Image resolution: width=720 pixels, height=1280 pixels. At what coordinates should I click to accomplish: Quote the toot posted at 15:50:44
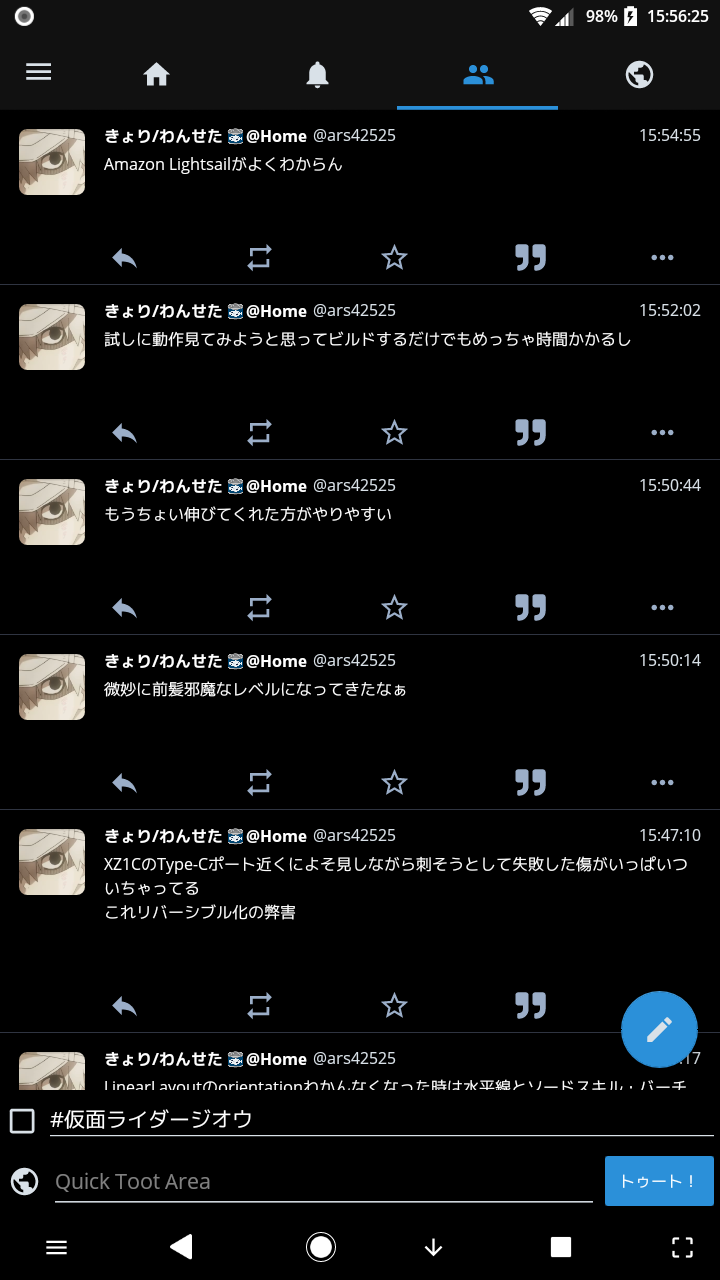coord(530,608)
